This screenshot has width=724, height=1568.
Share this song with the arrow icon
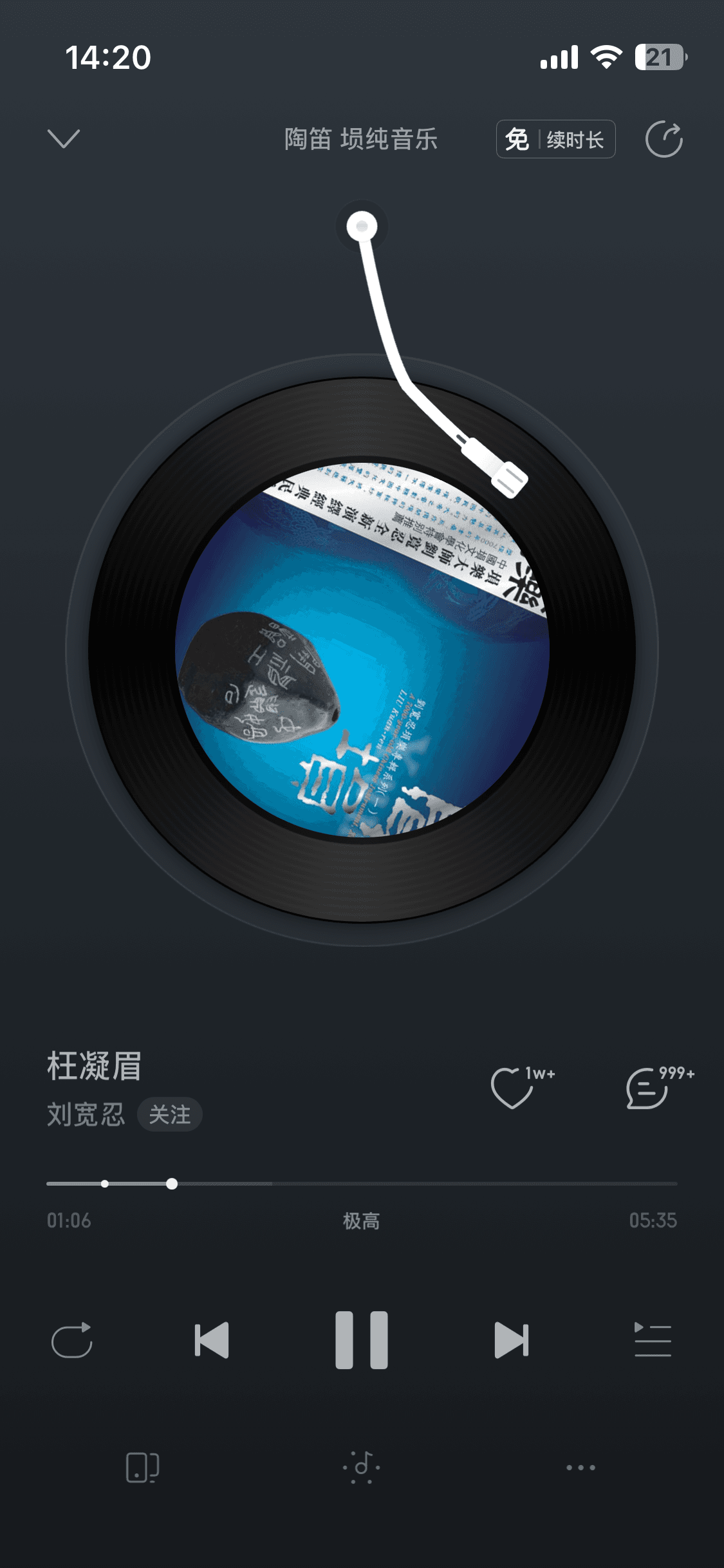664,139
